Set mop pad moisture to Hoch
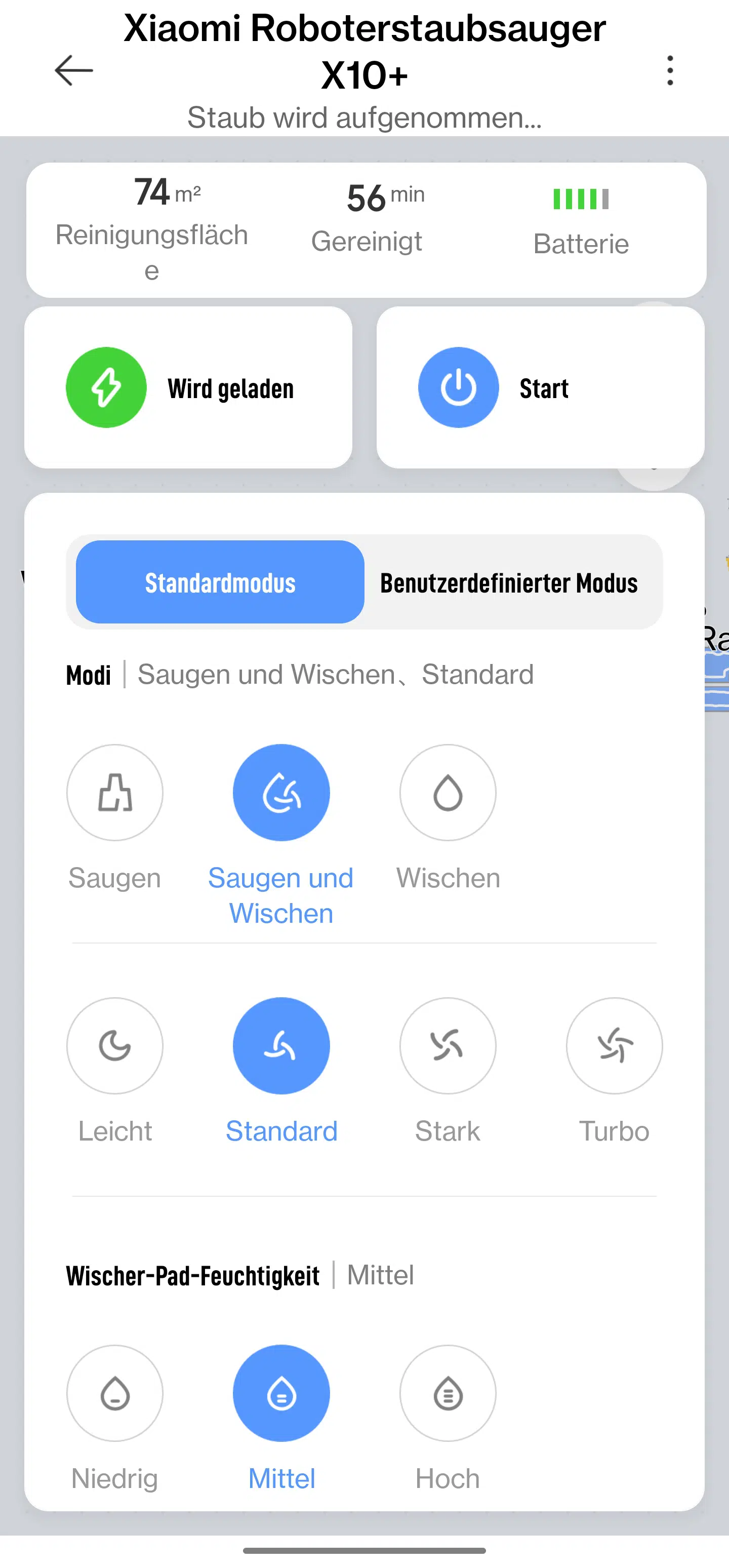Viewport: 729px width, 1568px height. tap(448, 1393)
